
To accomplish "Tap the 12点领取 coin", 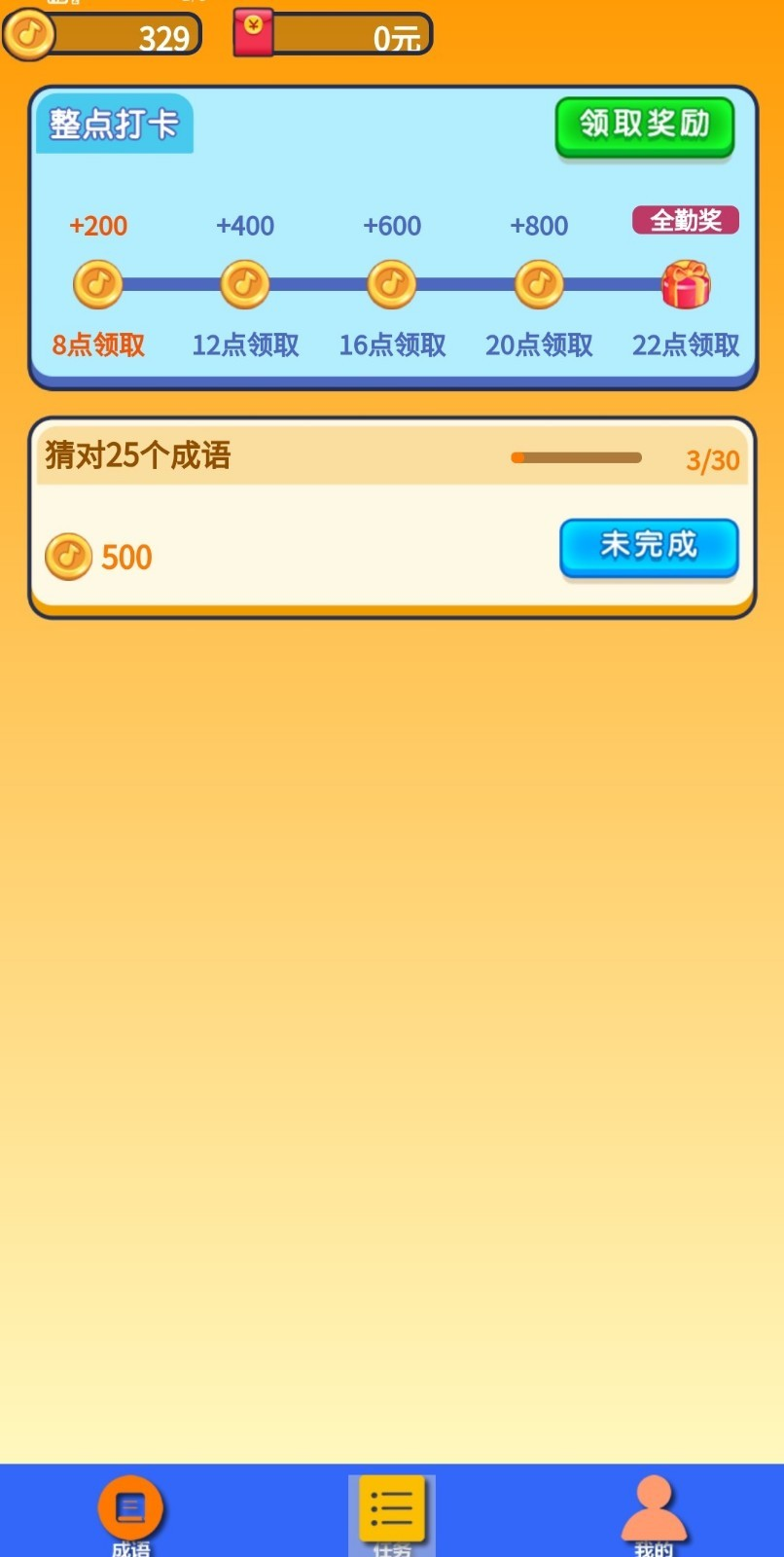I will coord(245,285).
